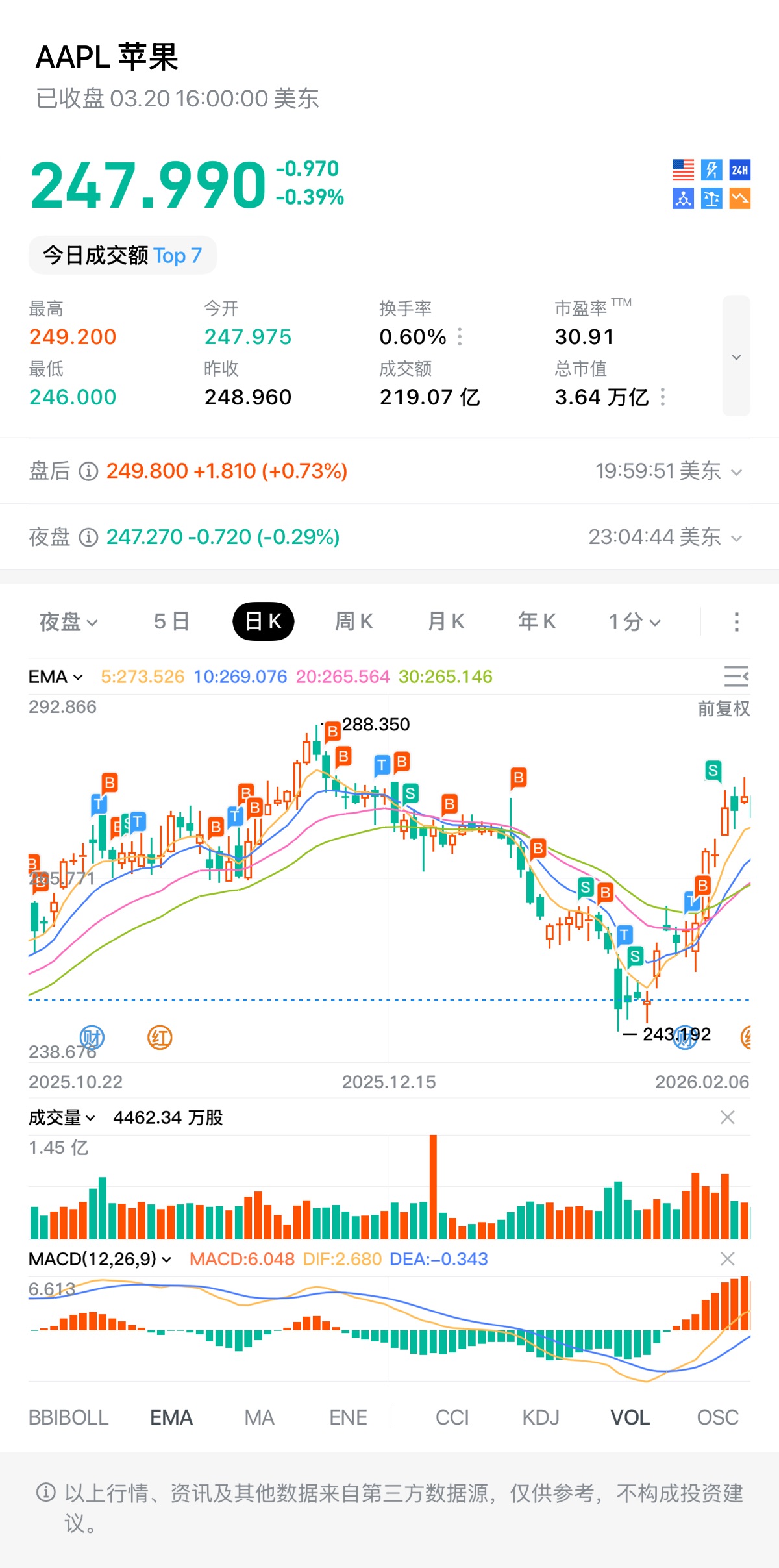Switch to the 周K chart
This screenshot has height=1568, width=779.
(x=354, y=622)
